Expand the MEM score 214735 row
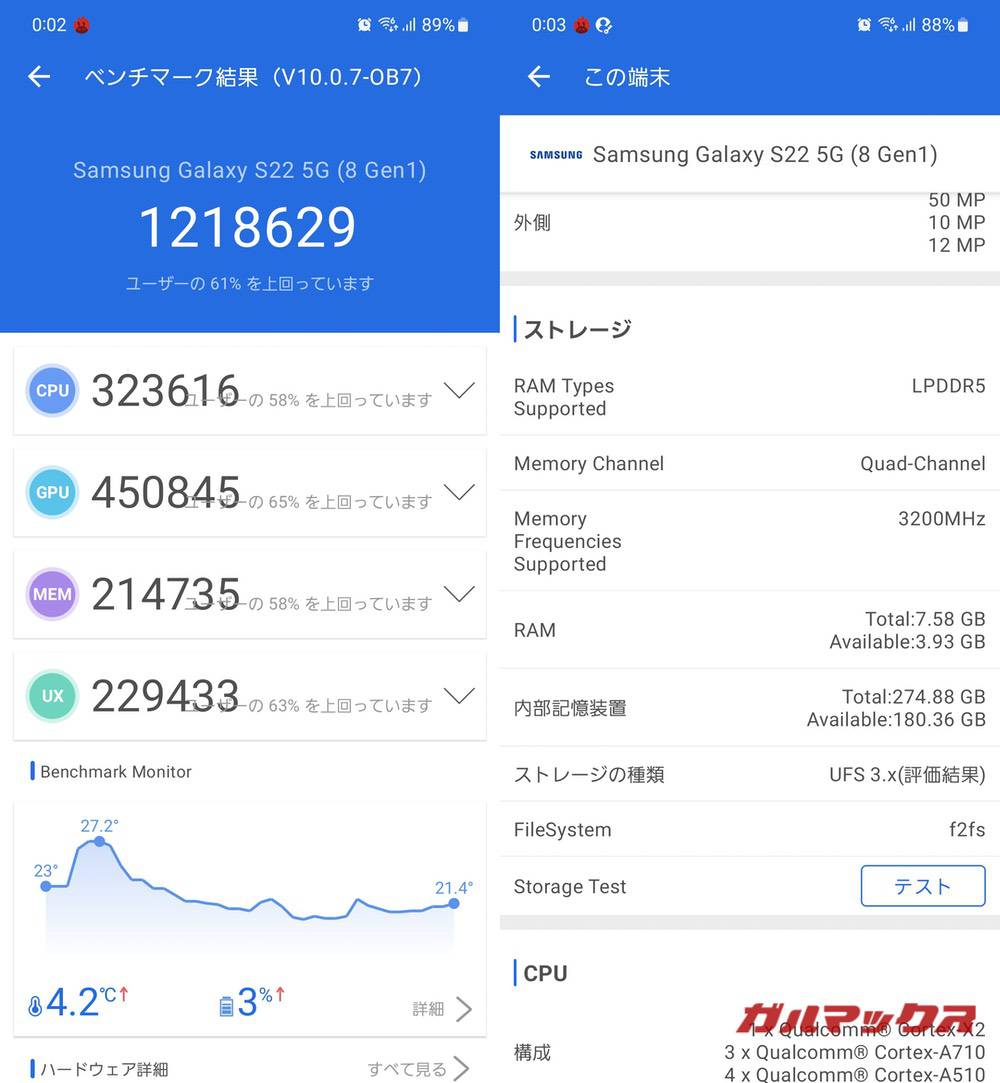1000x1083 pixels. point(459,594)
